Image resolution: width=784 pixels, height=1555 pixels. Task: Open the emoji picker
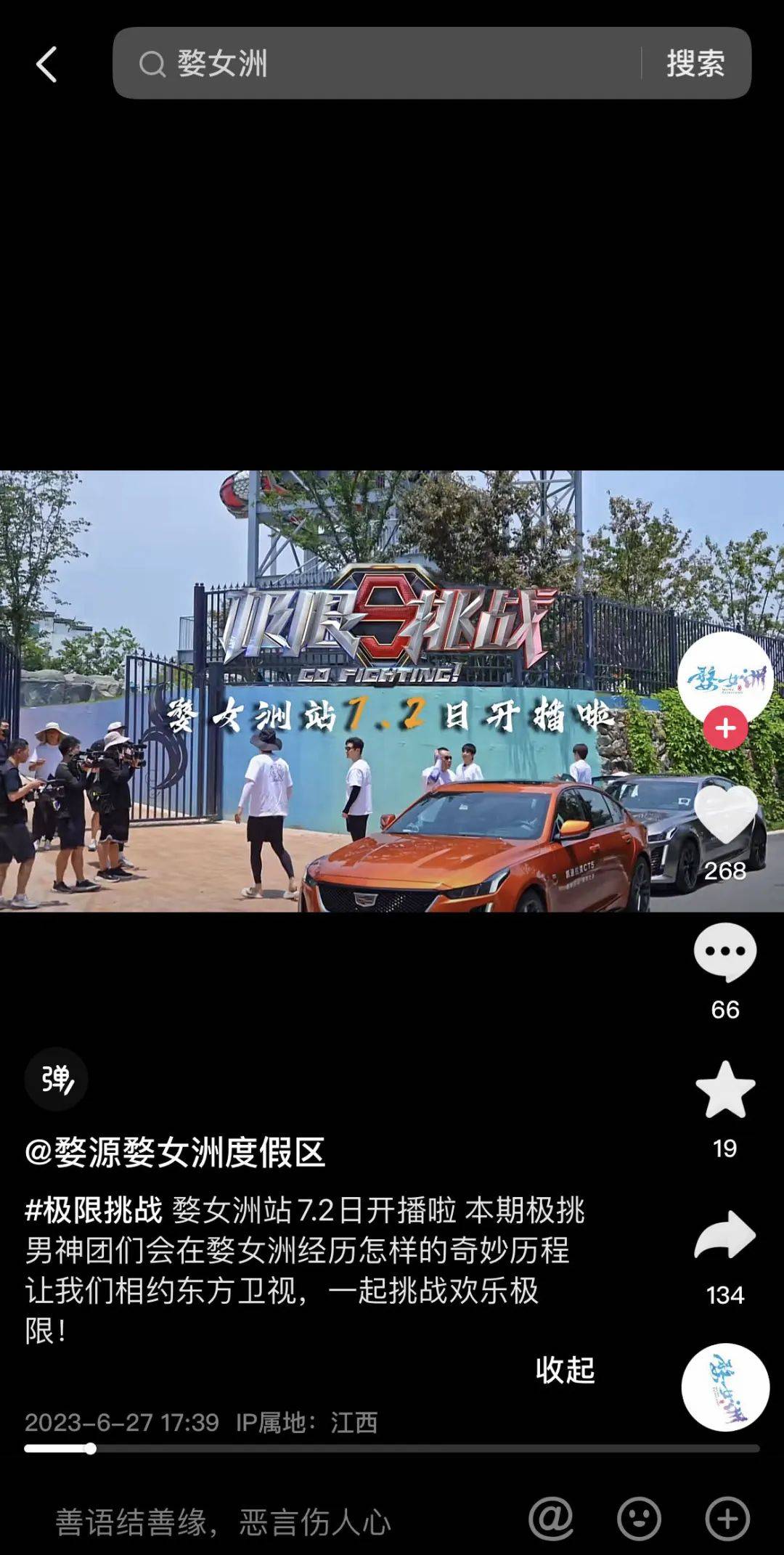pos(639,1518)
